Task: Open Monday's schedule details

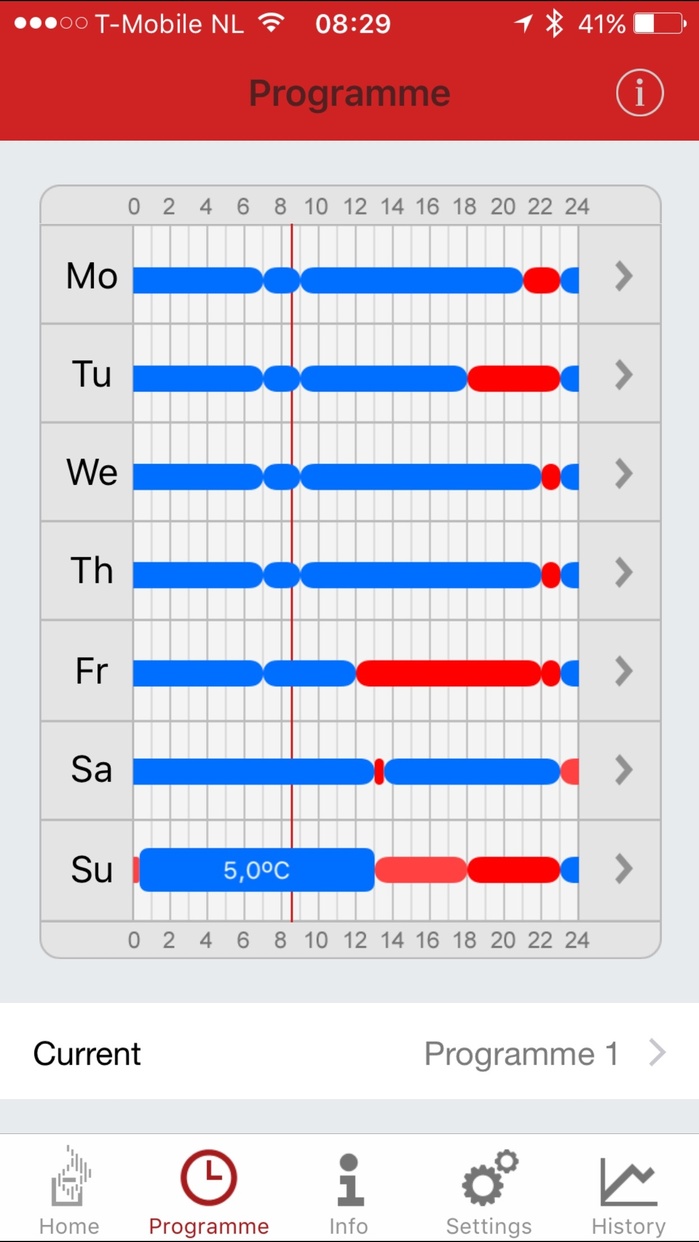Action: (623, 276)
